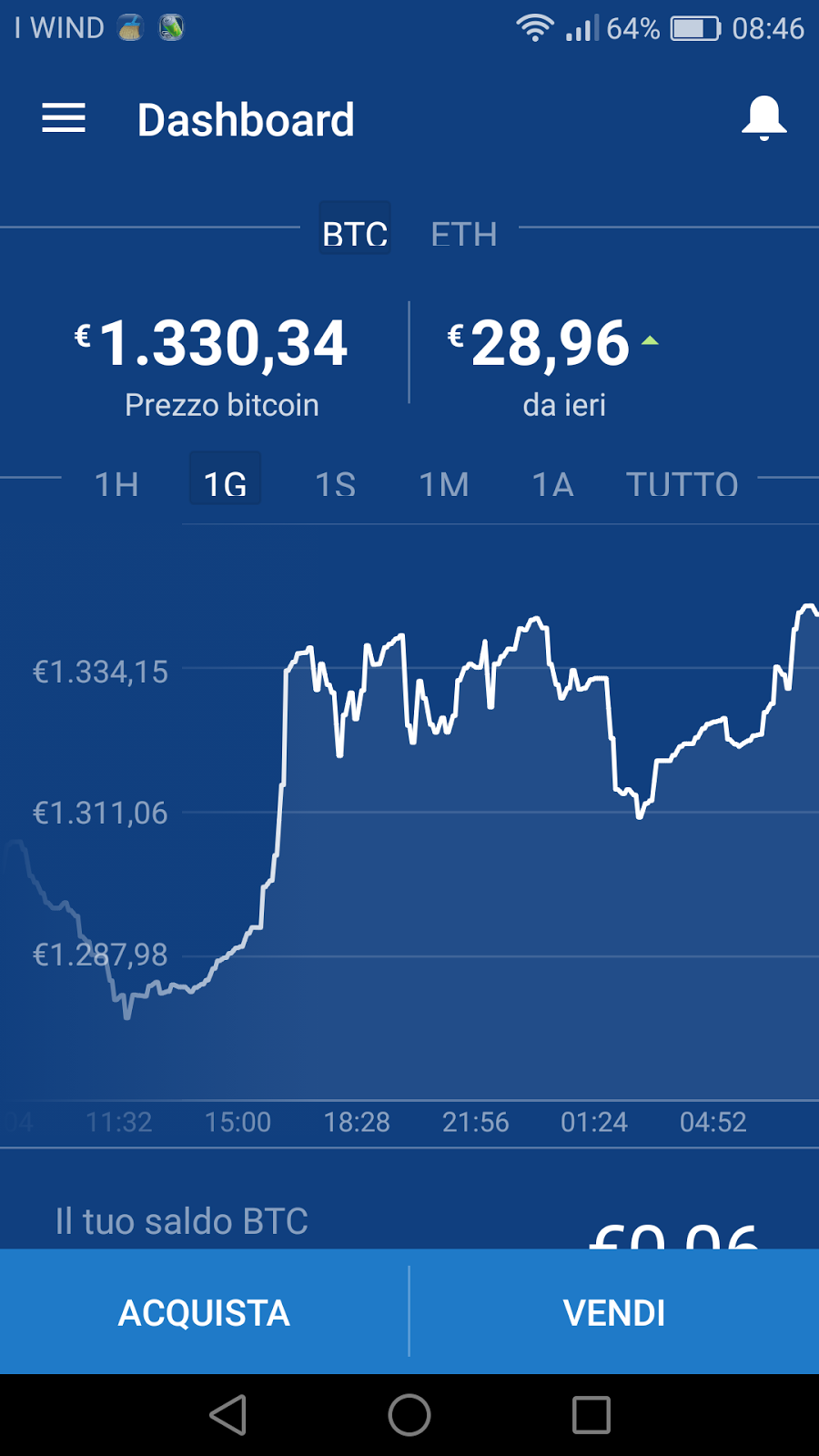Tap VENDI to sell bitcoin
This screenshot has height=1456, width=819.
(x=614, y=1312)
